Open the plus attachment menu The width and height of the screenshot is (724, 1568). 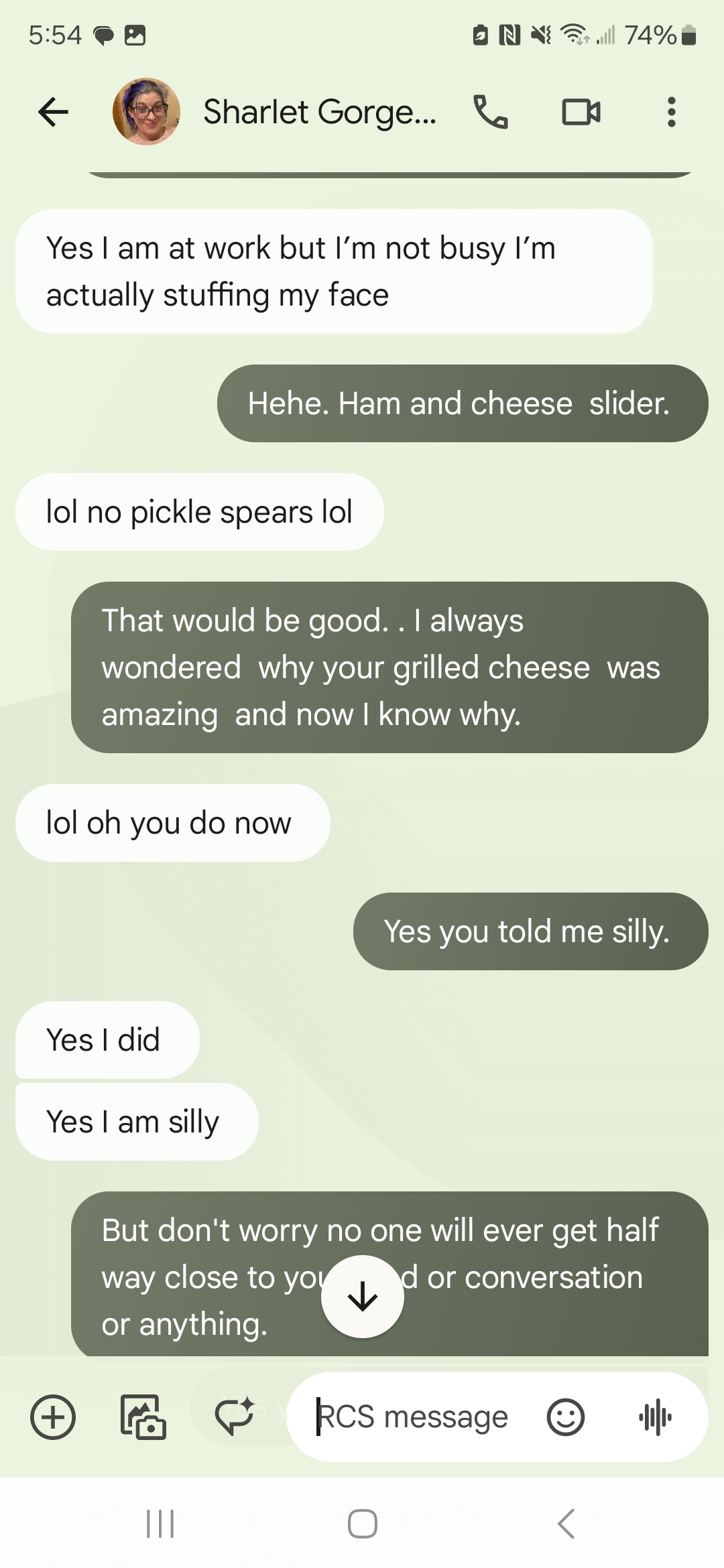tap(53, 1417)
